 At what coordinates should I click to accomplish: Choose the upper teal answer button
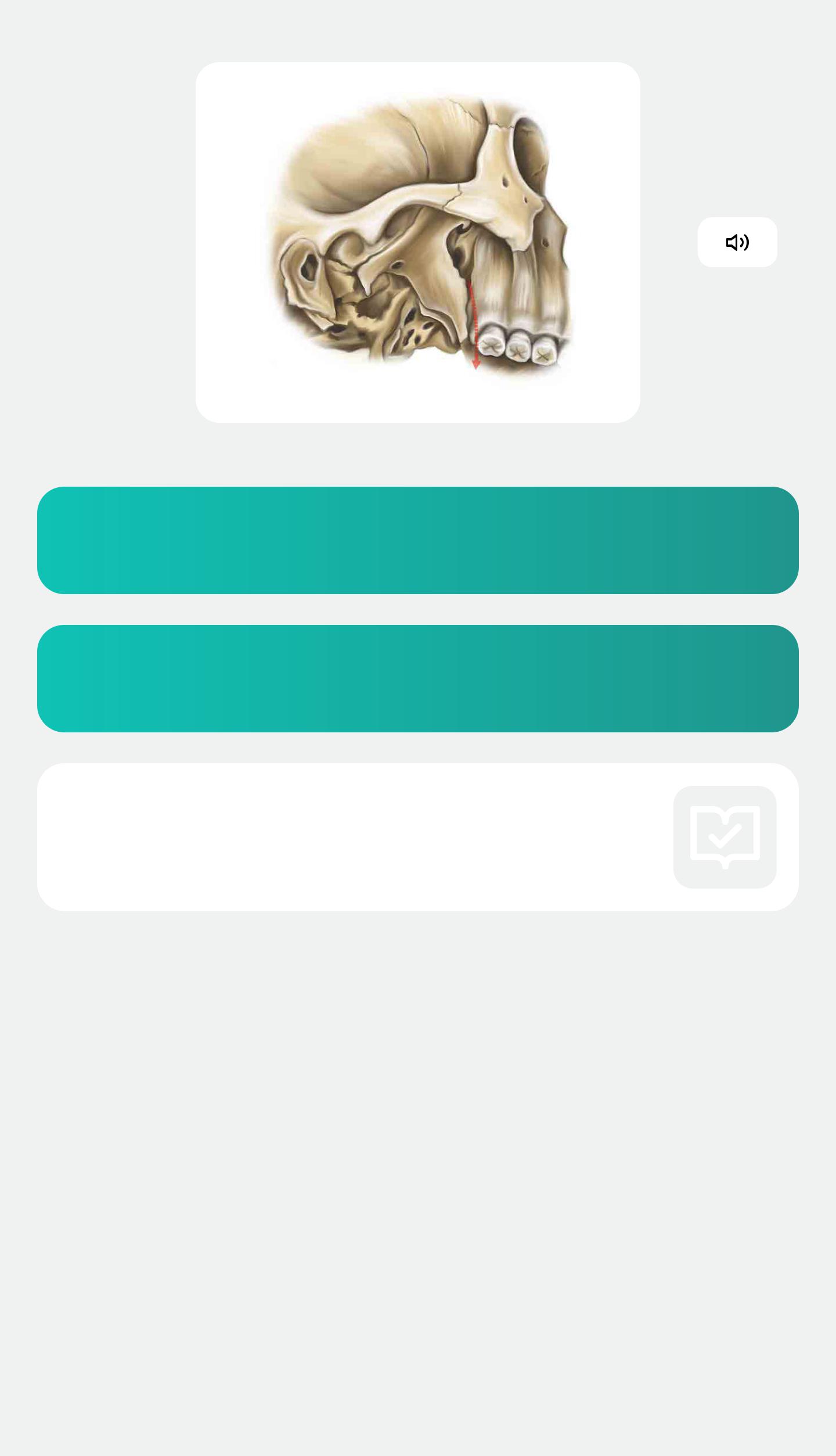[x=417, y=540]
